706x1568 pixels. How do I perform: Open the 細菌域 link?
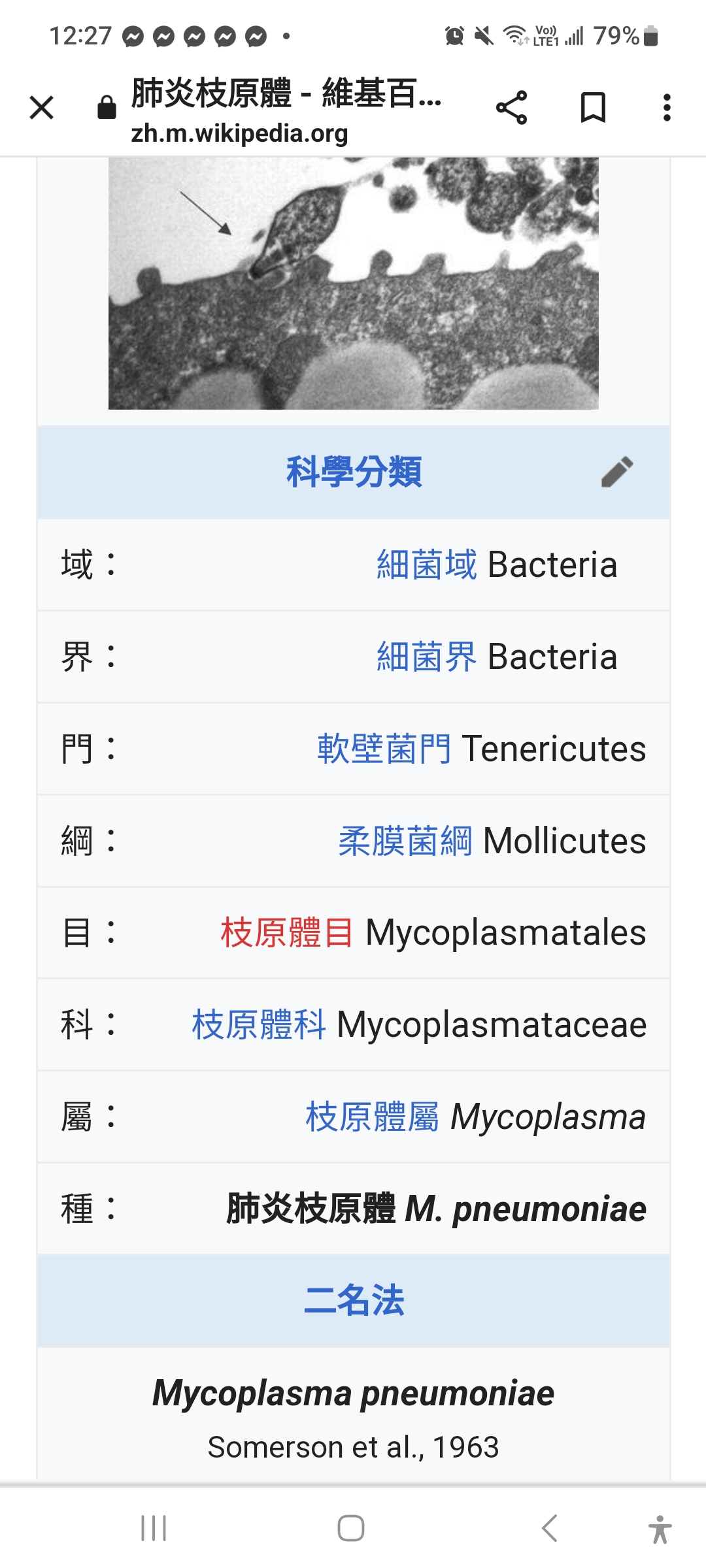427,564
